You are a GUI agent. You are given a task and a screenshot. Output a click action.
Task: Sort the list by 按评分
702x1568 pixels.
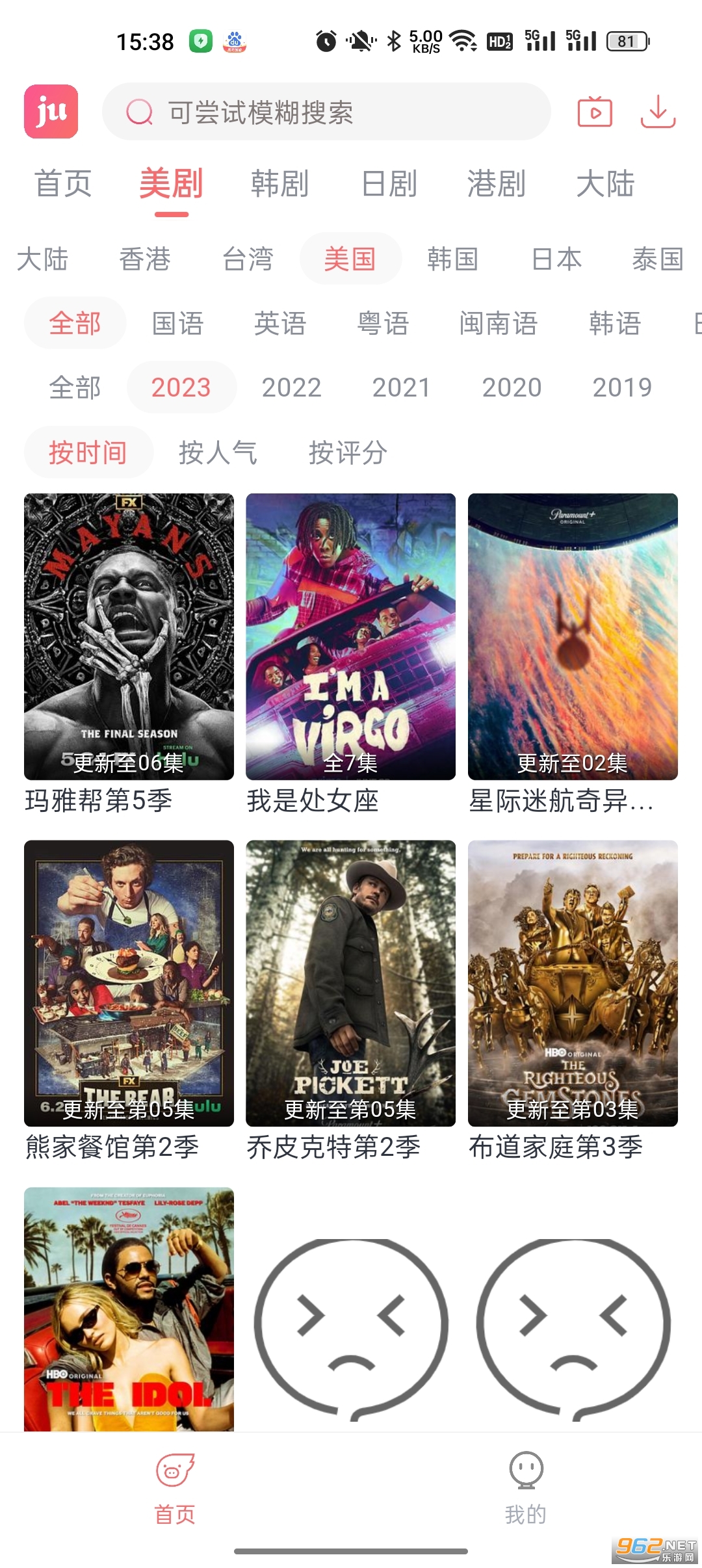(348, 452)
